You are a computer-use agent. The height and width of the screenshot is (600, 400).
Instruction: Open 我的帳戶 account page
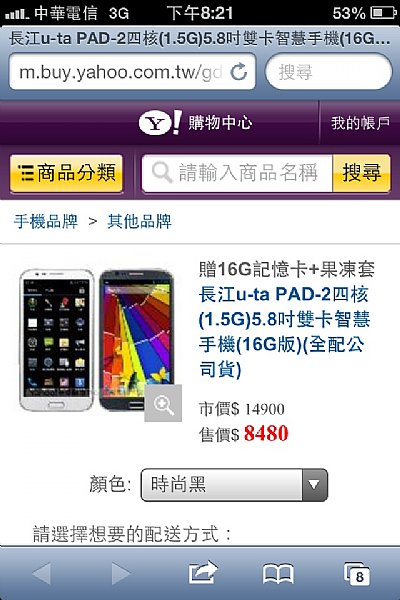click(x=360, y=123)
